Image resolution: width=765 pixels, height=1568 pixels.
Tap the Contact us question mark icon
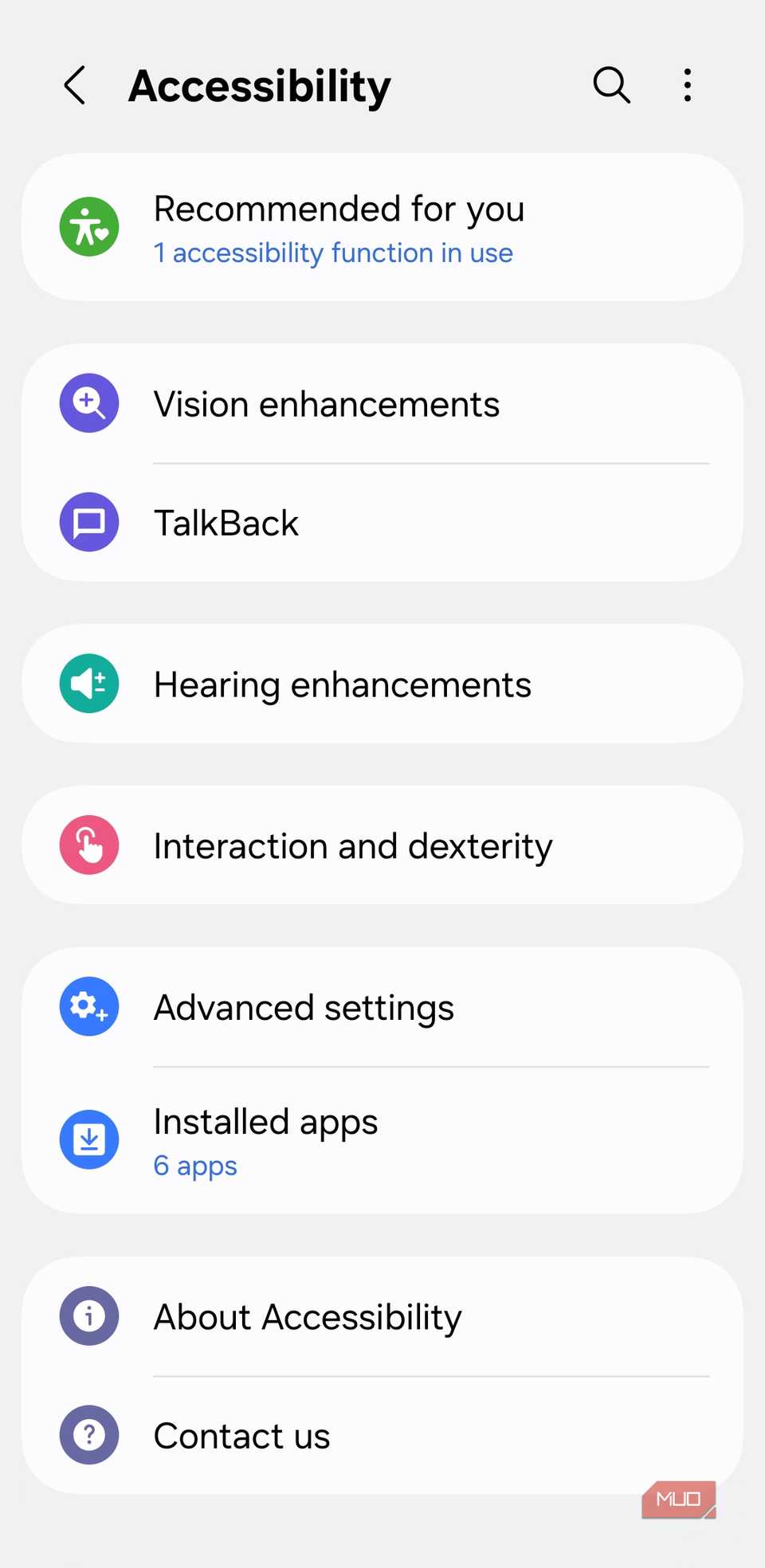click(x=88, y=1435)
